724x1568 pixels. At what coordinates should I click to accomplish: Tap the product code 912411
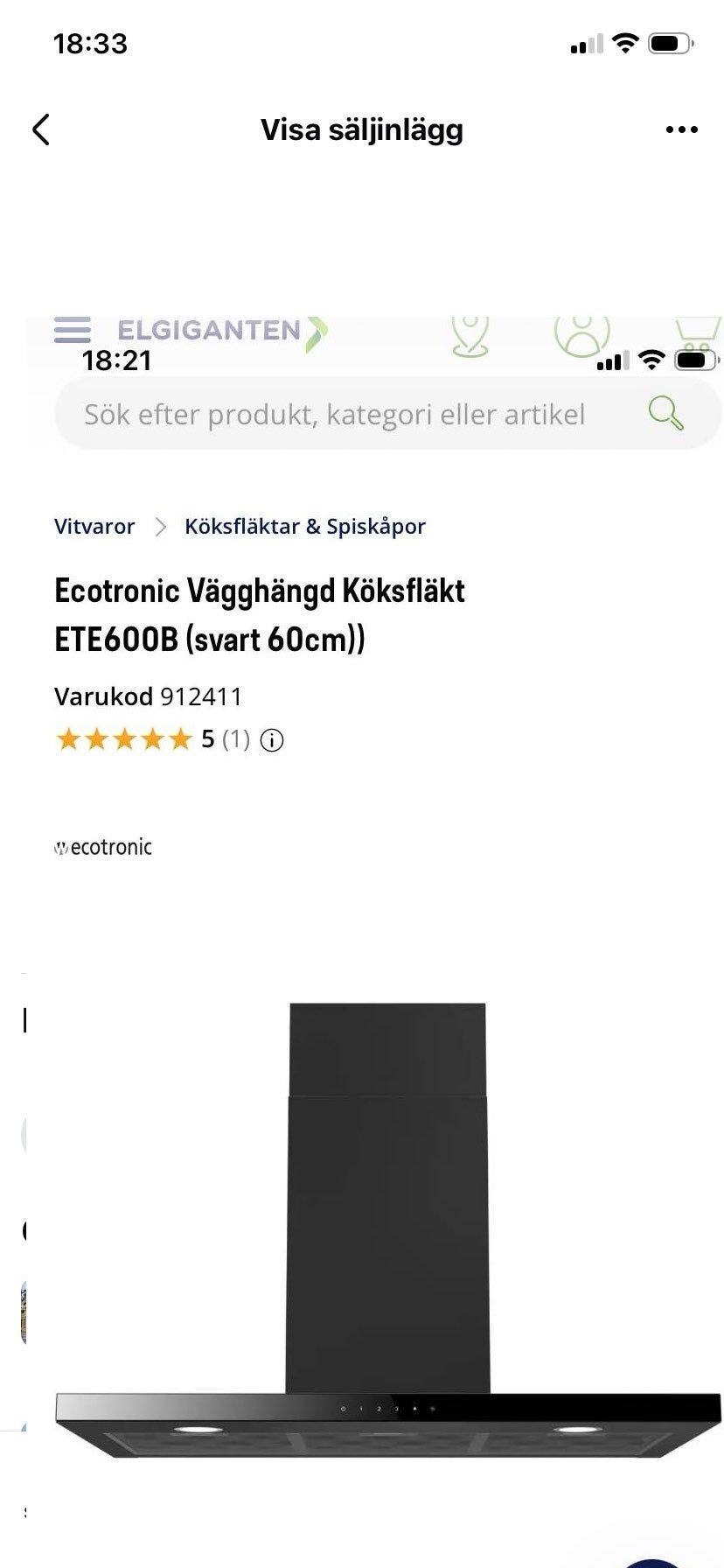coord(202,696)
